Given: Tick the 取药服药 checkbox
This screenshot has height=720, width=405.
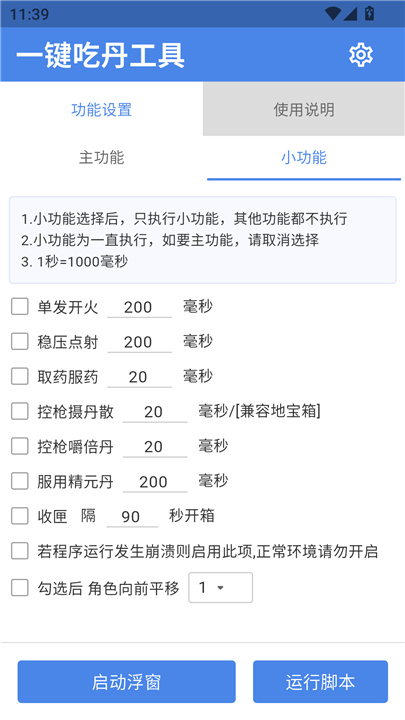Looking at the screenshot, I should coord(20,377).
